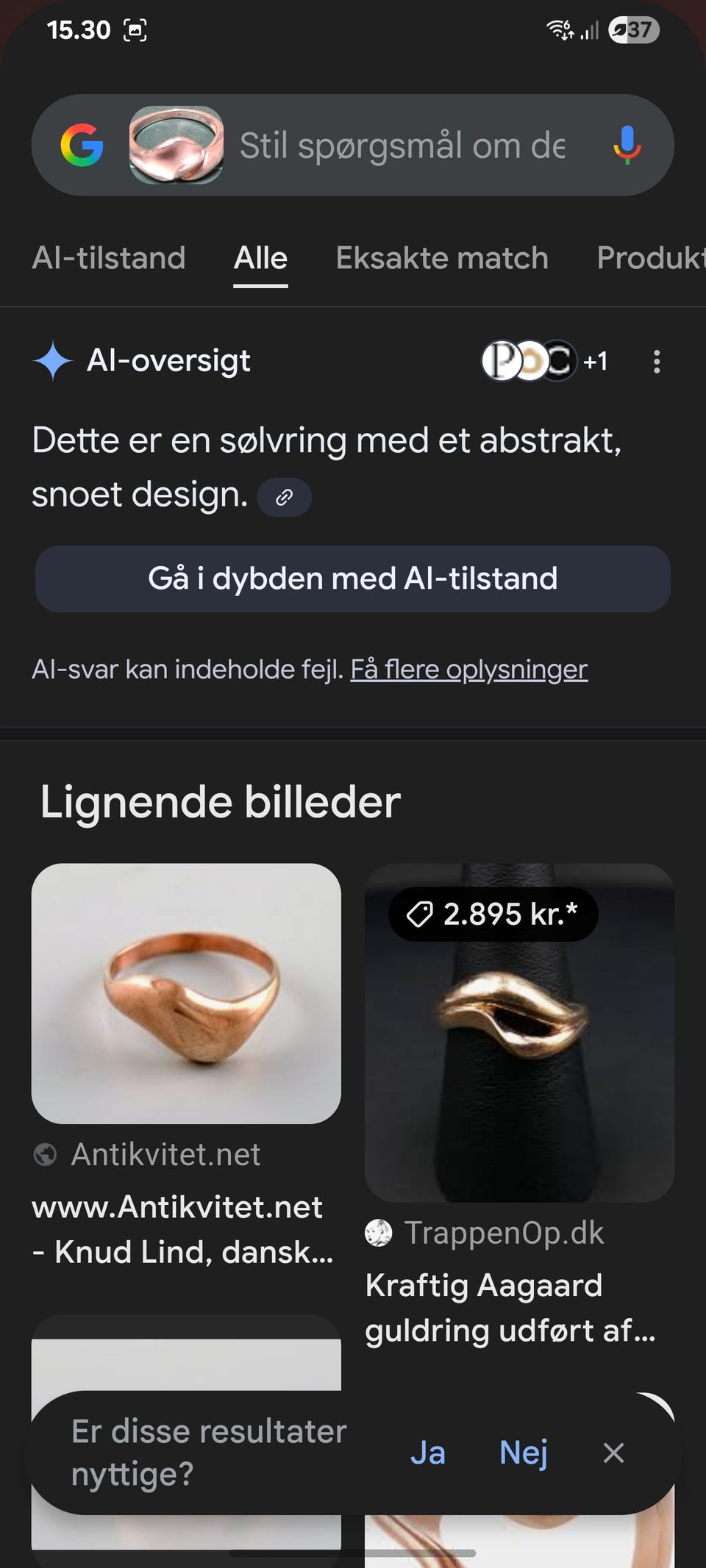This screenshot has width=706, height=1568.
Task: Tap the search field to ask a question
Action: pos(403,145)
